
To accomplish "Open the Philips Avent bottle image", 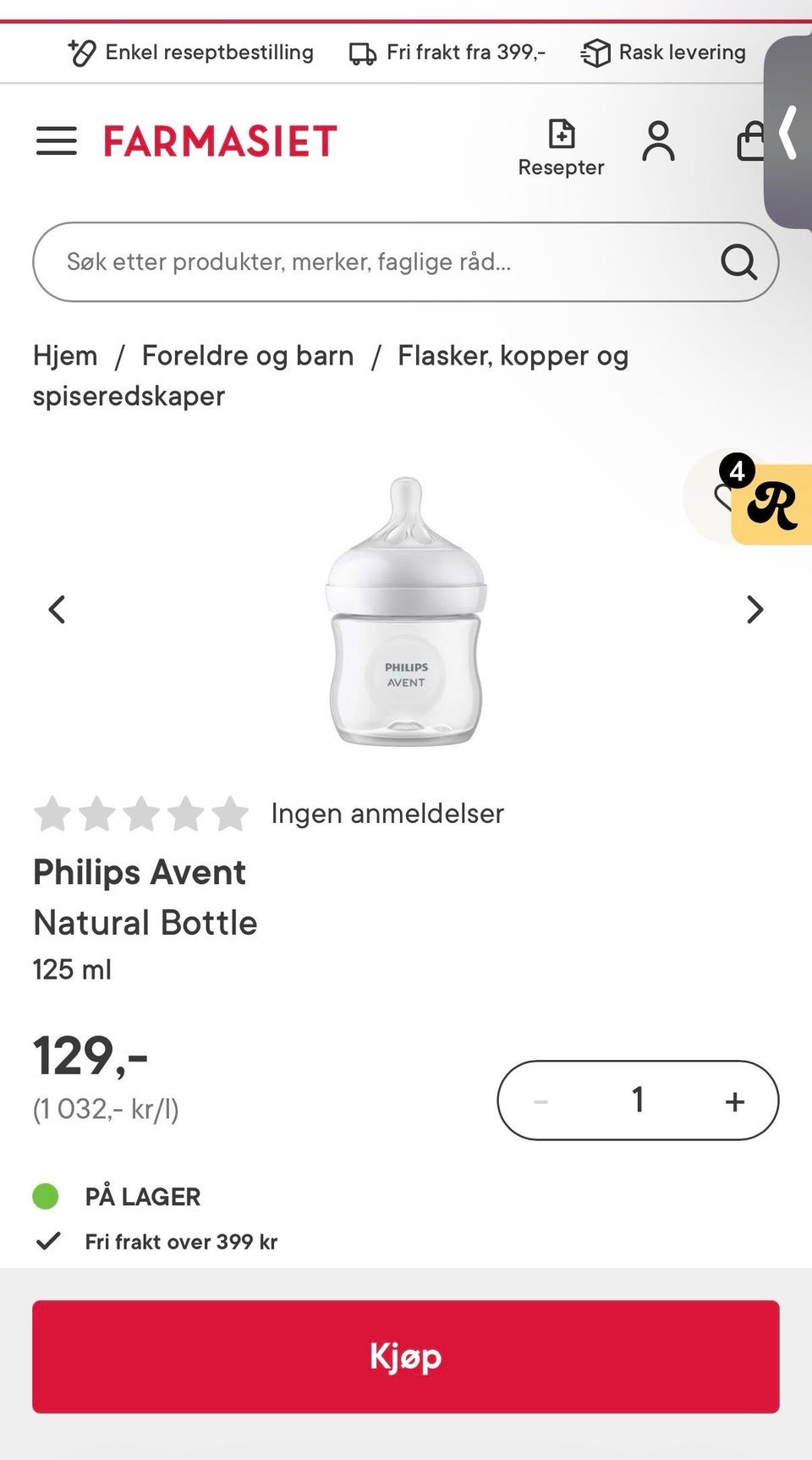I will coord(406,611).
